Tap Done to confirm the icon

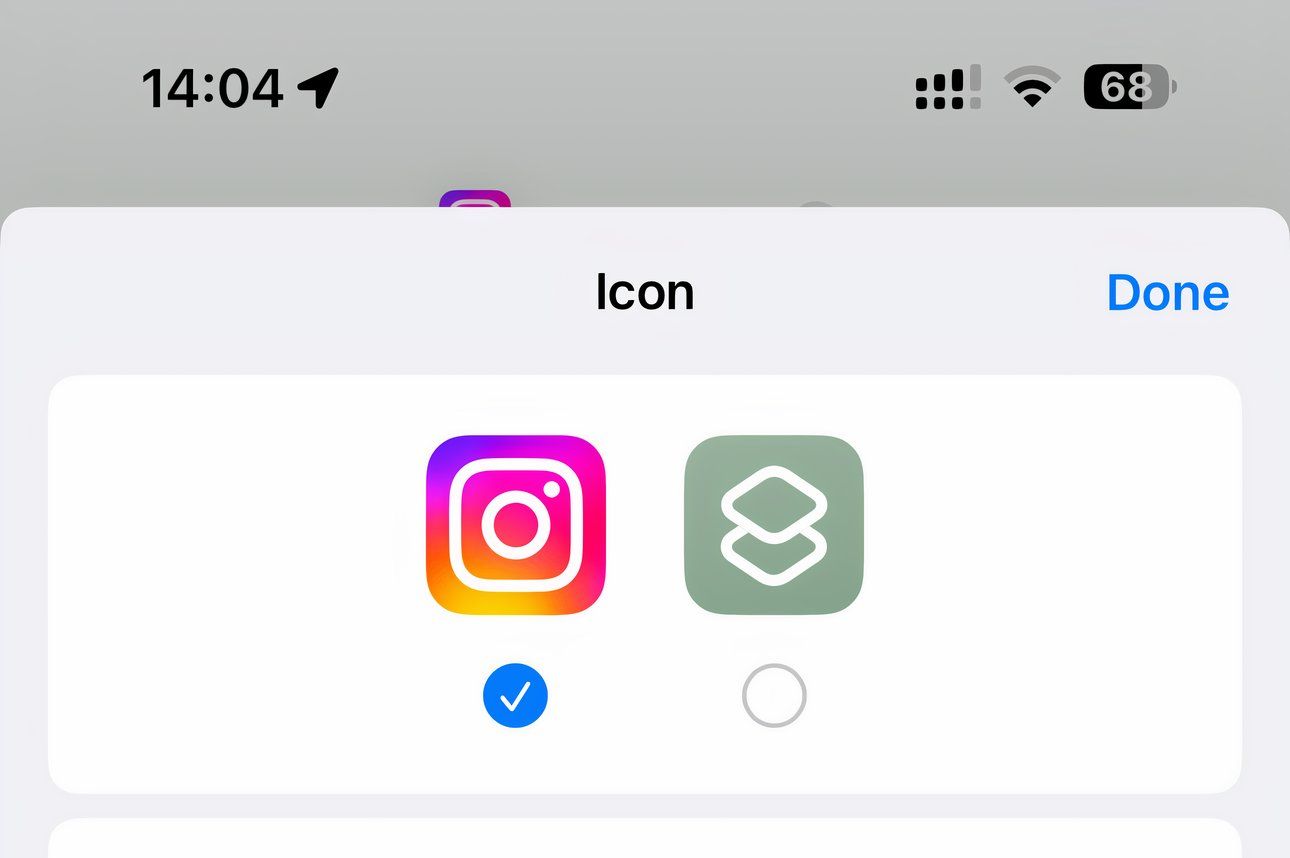[1167, 292]
